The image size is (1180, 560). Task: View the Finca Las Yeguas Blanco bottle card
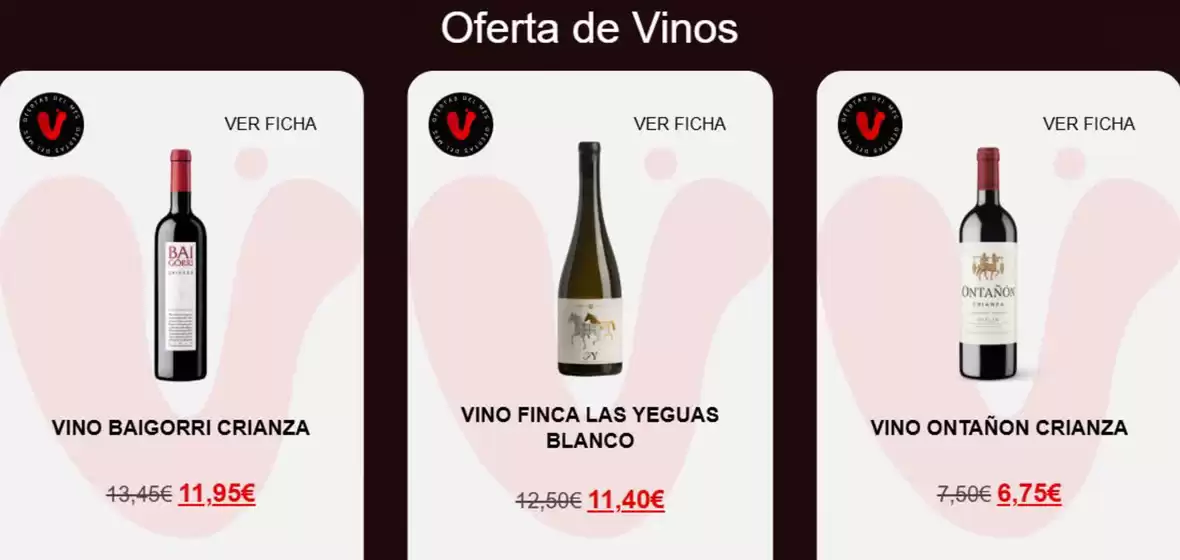(x=590, y=260)
